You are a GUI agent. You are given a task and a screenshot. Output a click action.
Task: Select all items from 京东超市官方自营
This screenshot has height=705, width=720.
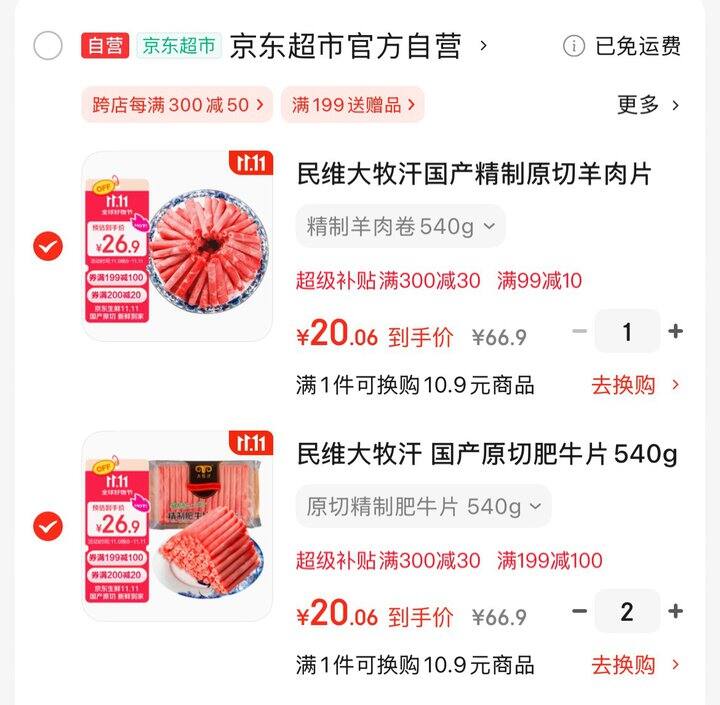point(48,46)
